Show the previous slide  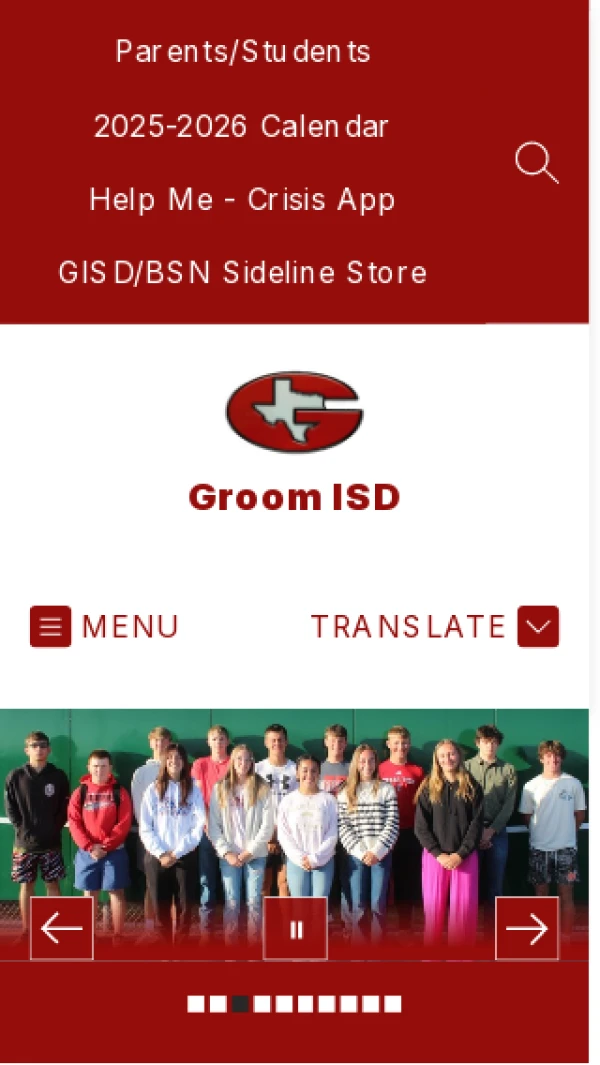(62, 929)
